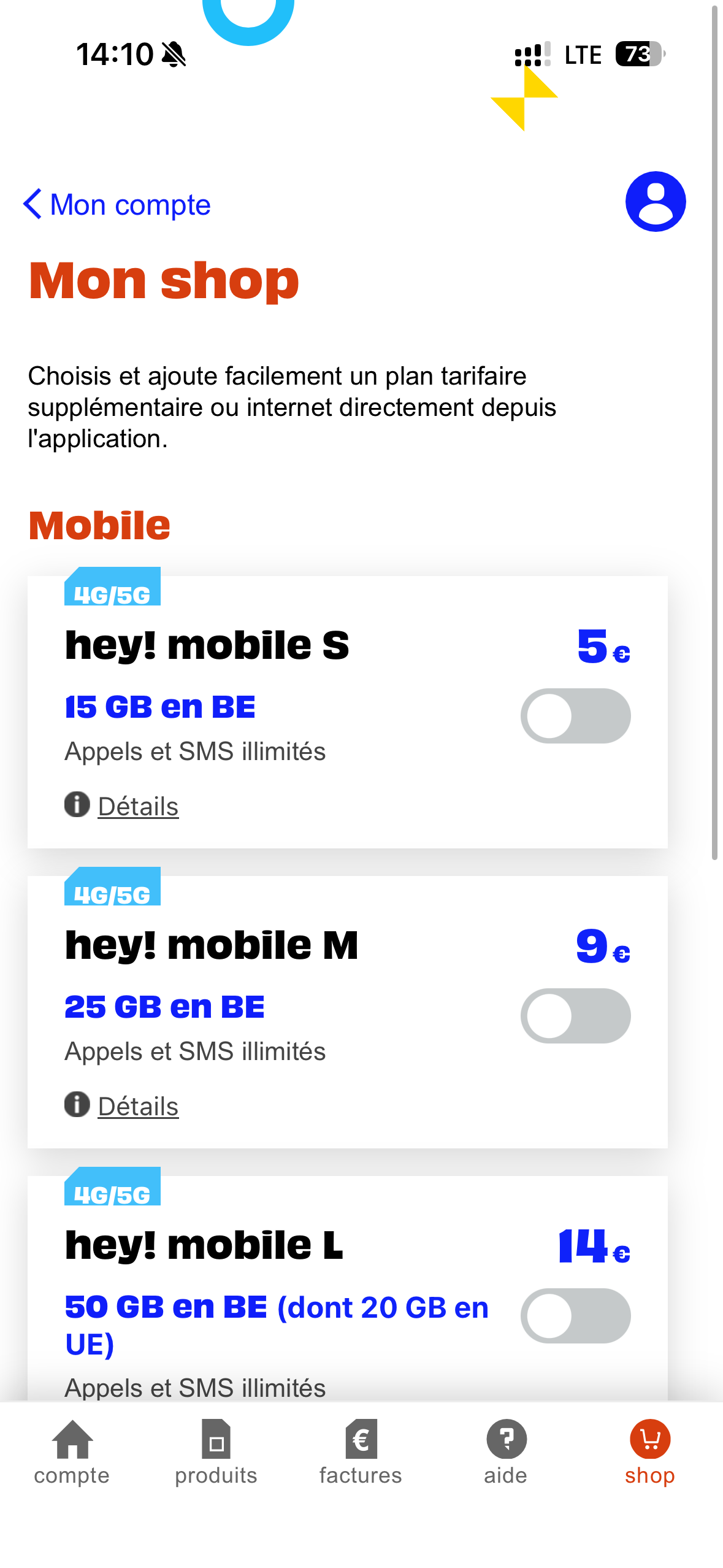723x1568 pixels.
Task: Toggle the hey! mobile L plan
Action: (575, 1315)
